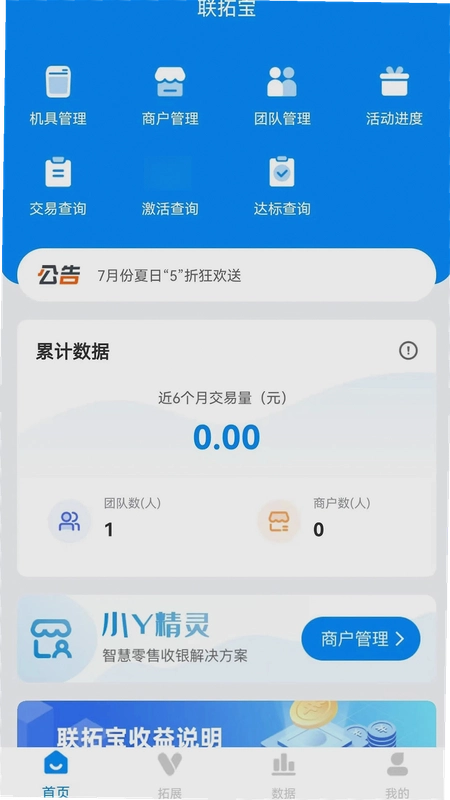Open 活动进度 gift icon
Image resolution: width=450 pixels, height=800 pixels.
point(394,96)
